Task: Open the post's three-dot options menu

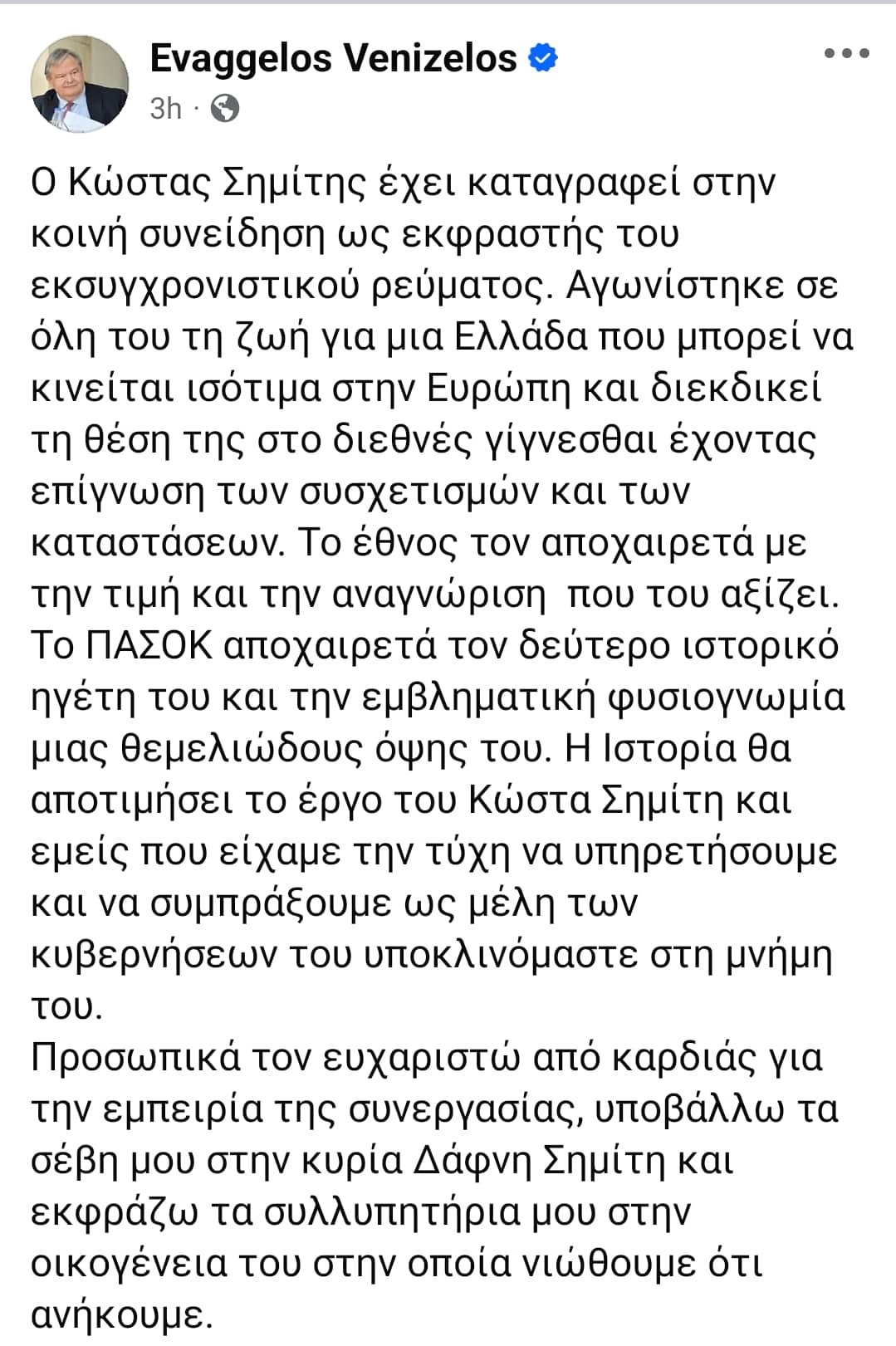Action: (x=846, y=54)
